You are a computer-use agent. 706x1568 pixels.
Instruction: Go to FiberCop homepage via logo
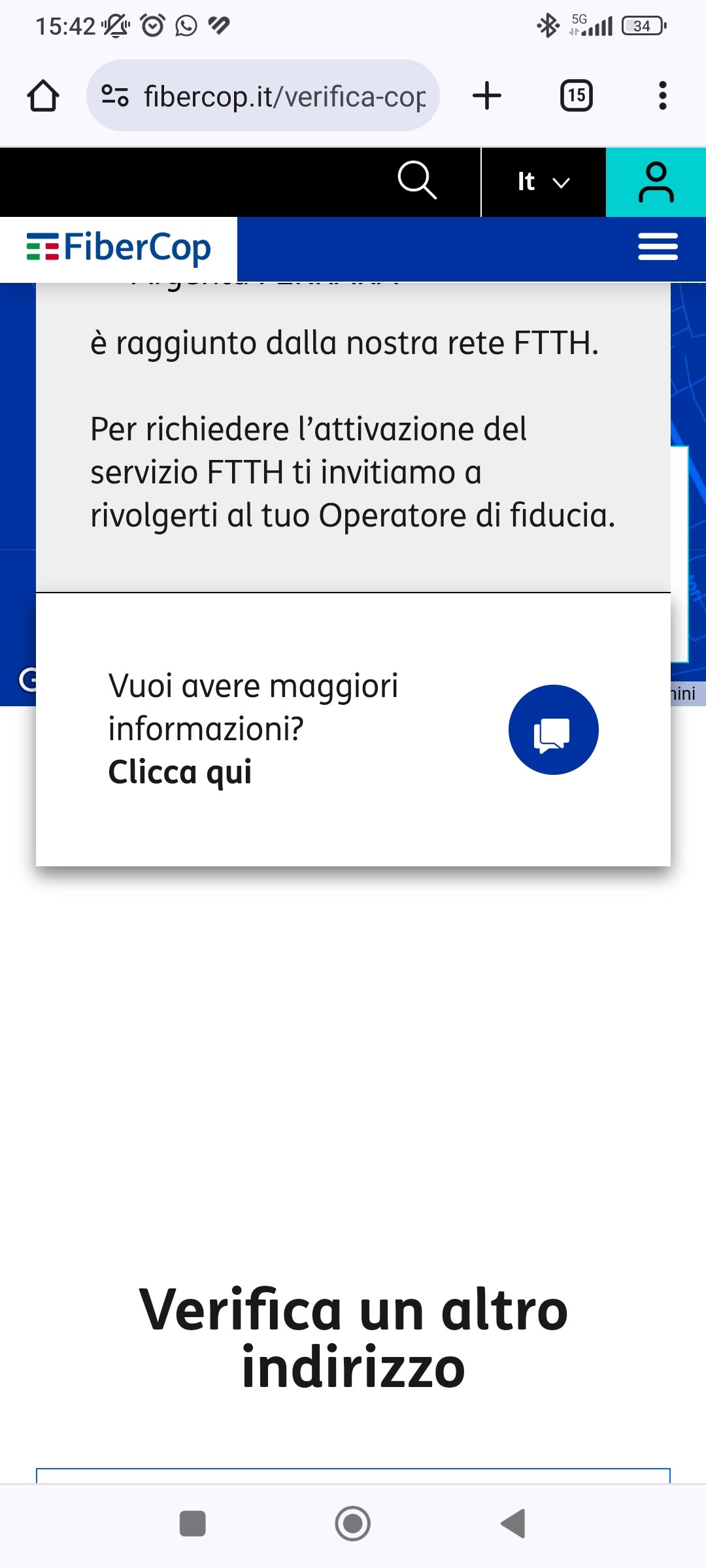point(119,248)
